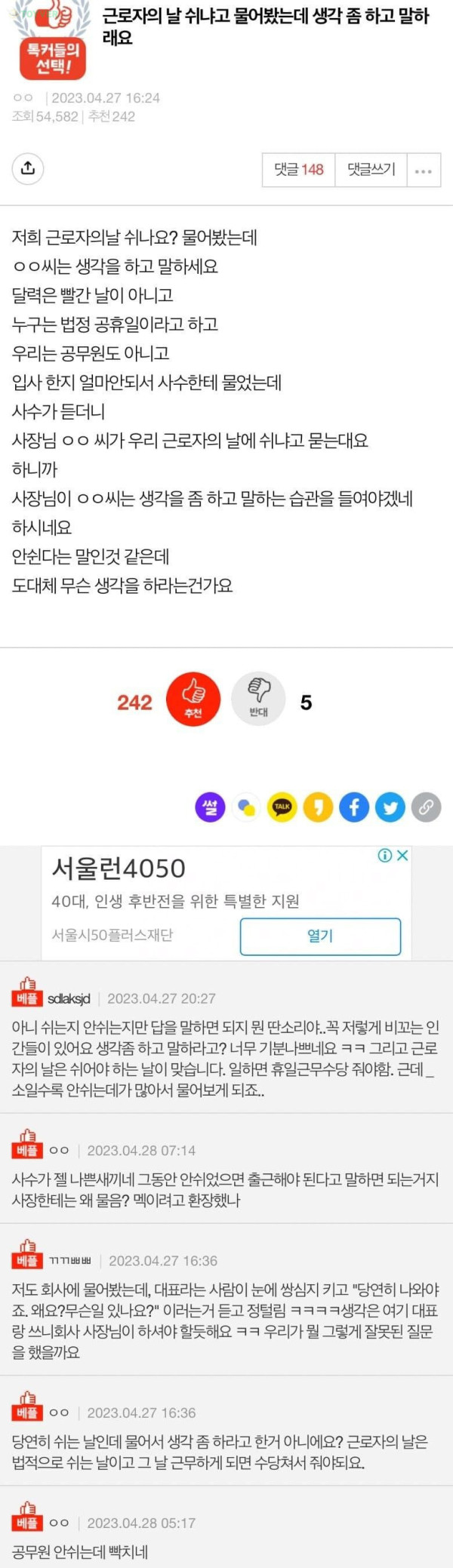Screen dimensions: 453x1568
Task: Open the ad info icon
Action: 385,855
